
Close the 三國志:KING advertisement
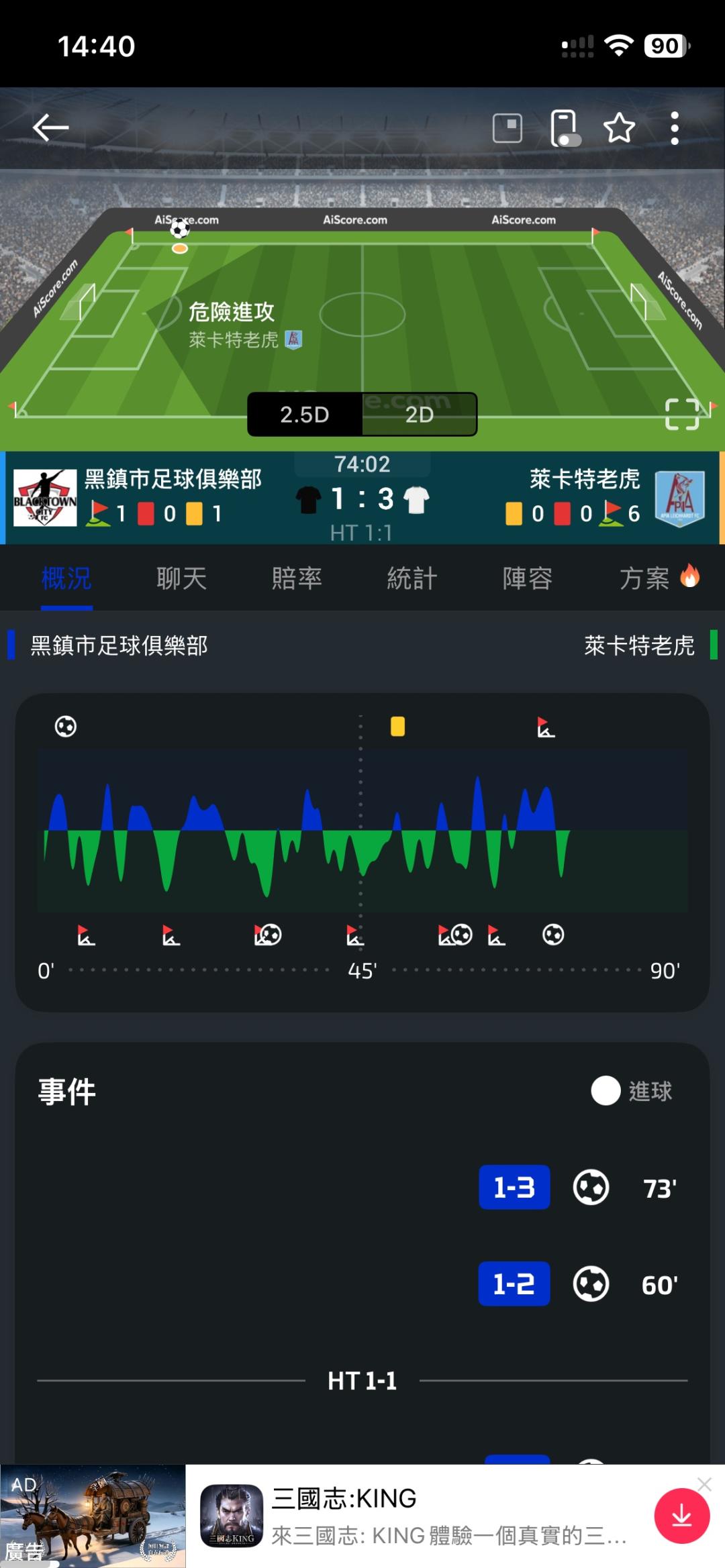(x=704, y=1485)
